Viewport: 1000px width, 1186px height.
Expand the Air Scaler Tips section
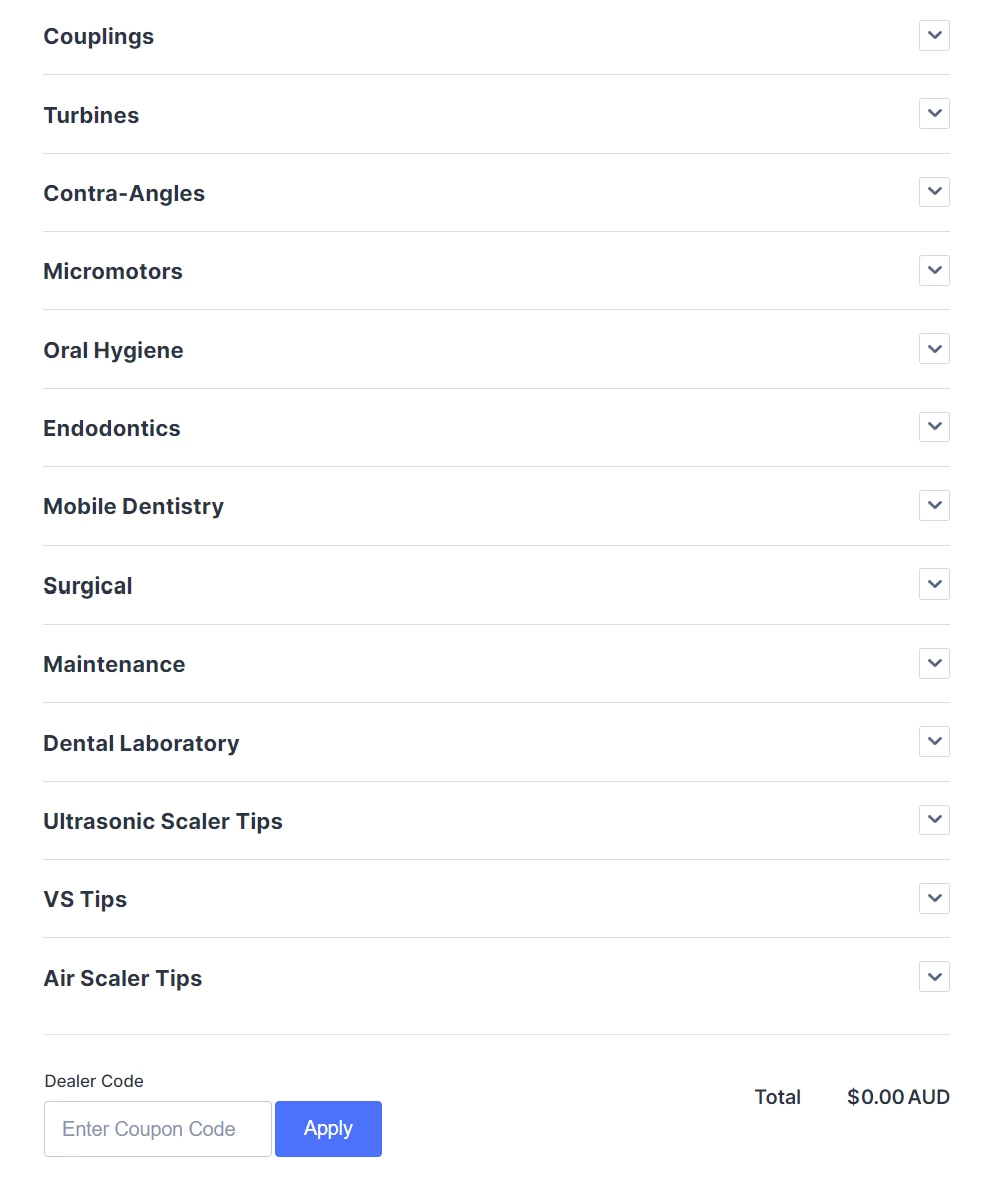(934, 976)
